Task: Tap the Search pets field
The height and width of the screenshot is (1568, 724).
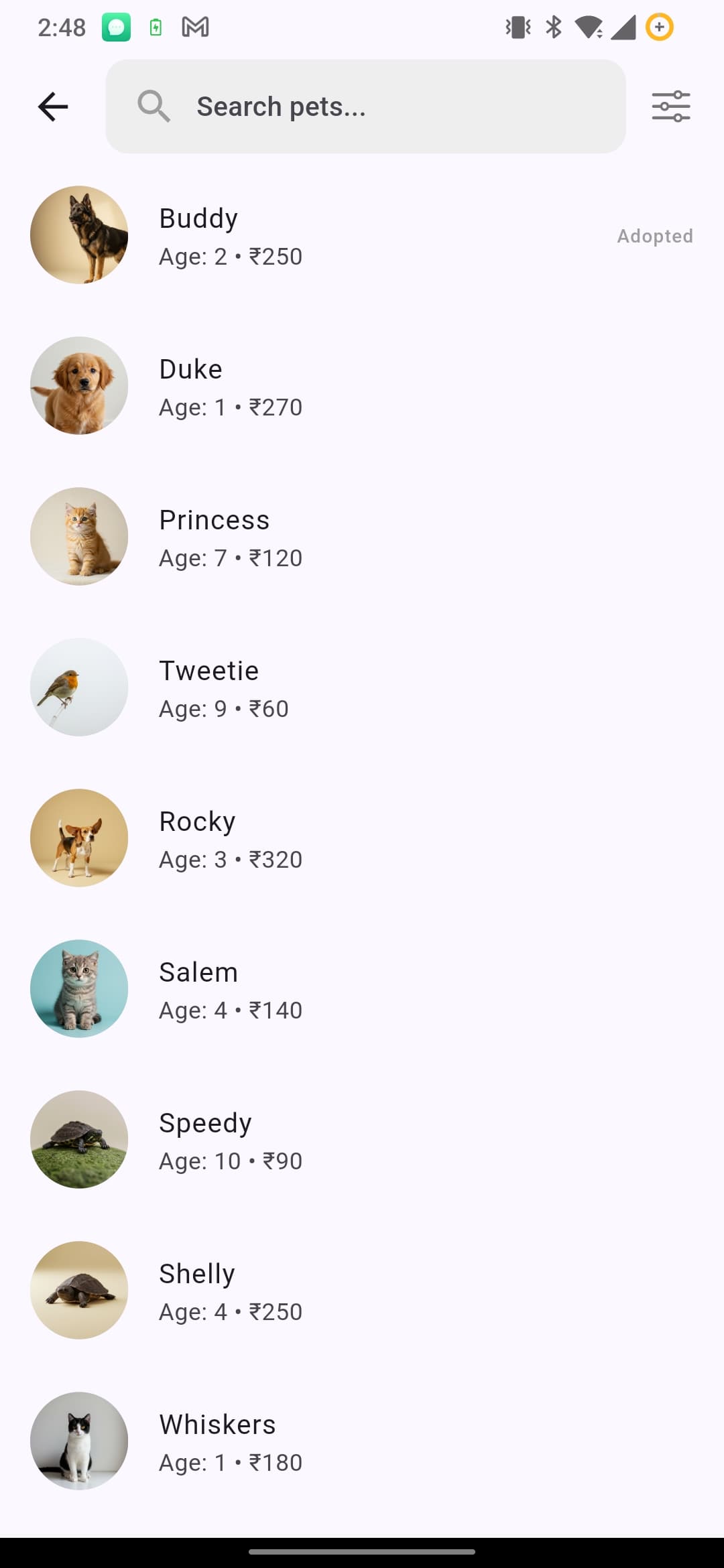Action: click(365, 107)
